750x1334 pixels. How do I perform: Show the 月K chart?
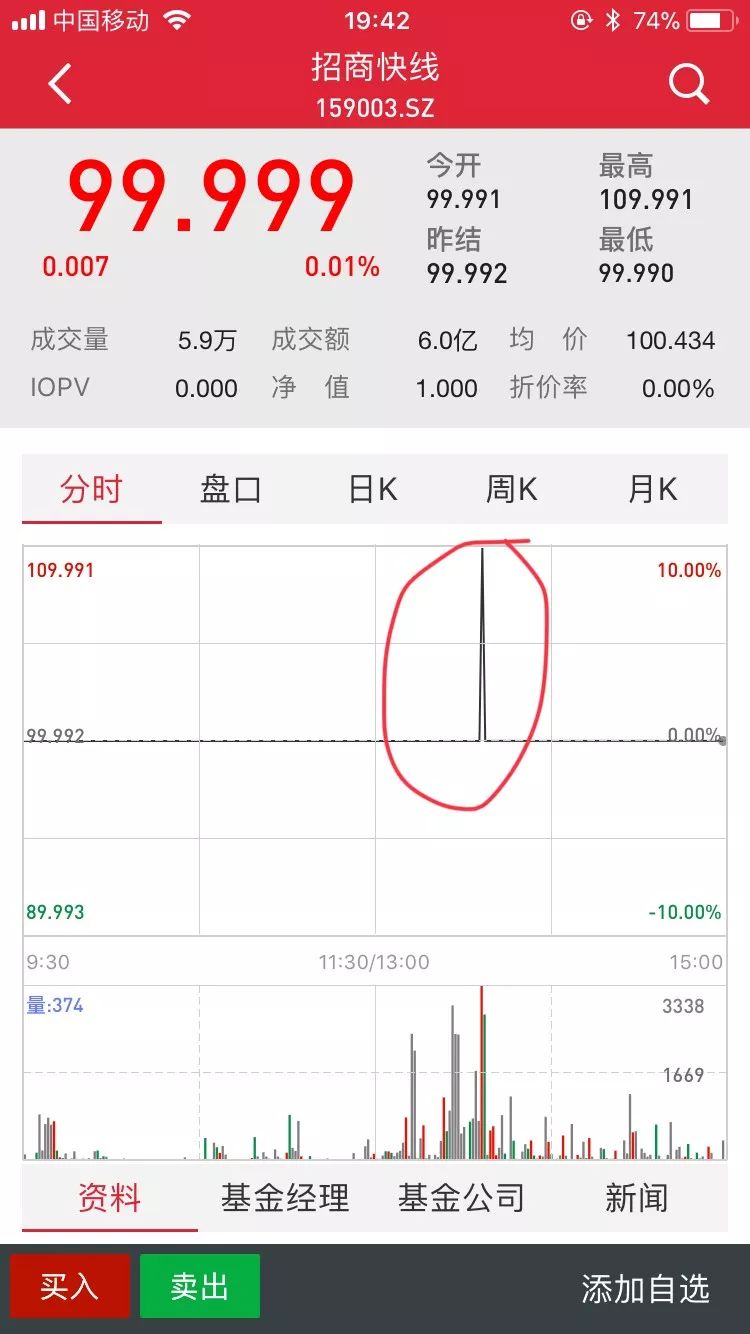pyautogui.click(x=653, y=489)
